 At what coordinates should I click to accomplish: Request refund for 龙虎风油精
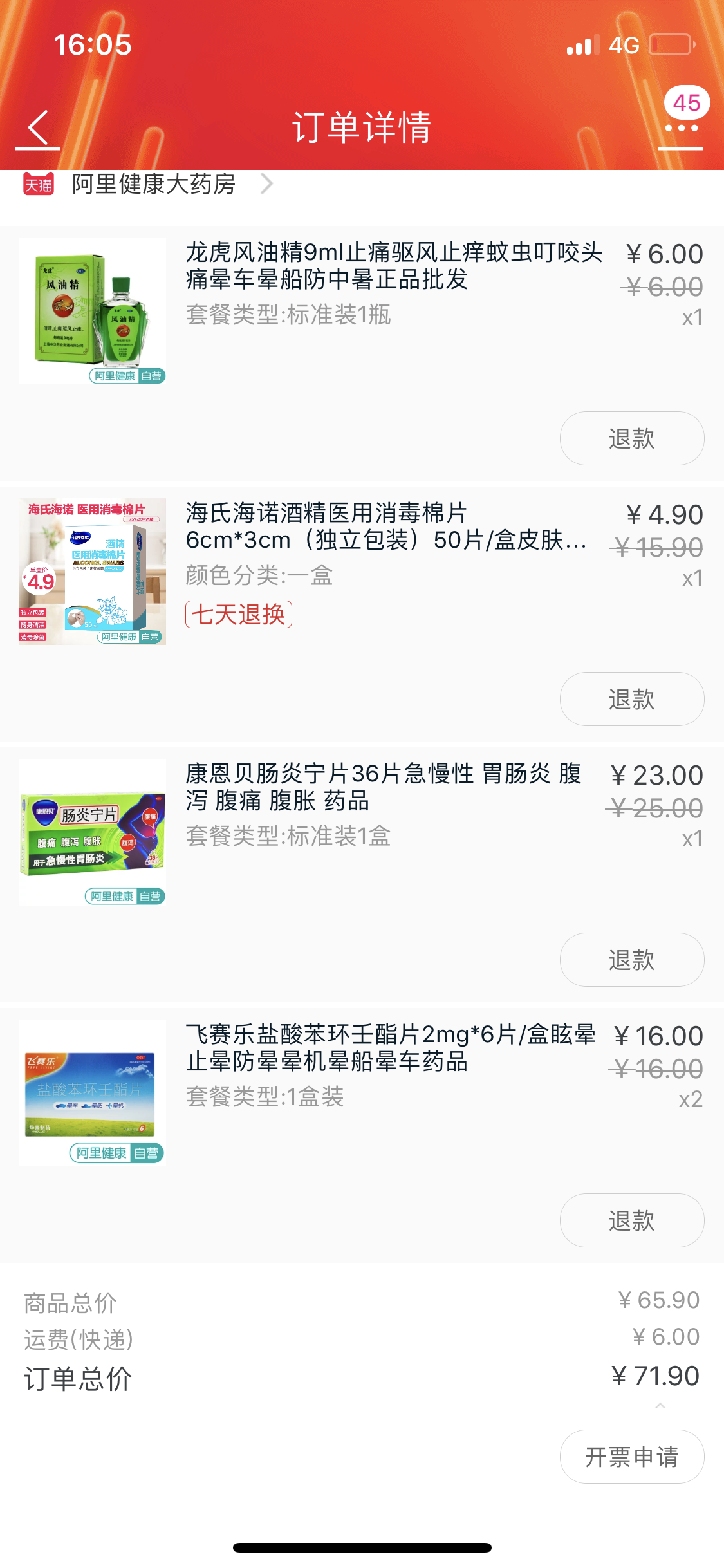point(631,438)
